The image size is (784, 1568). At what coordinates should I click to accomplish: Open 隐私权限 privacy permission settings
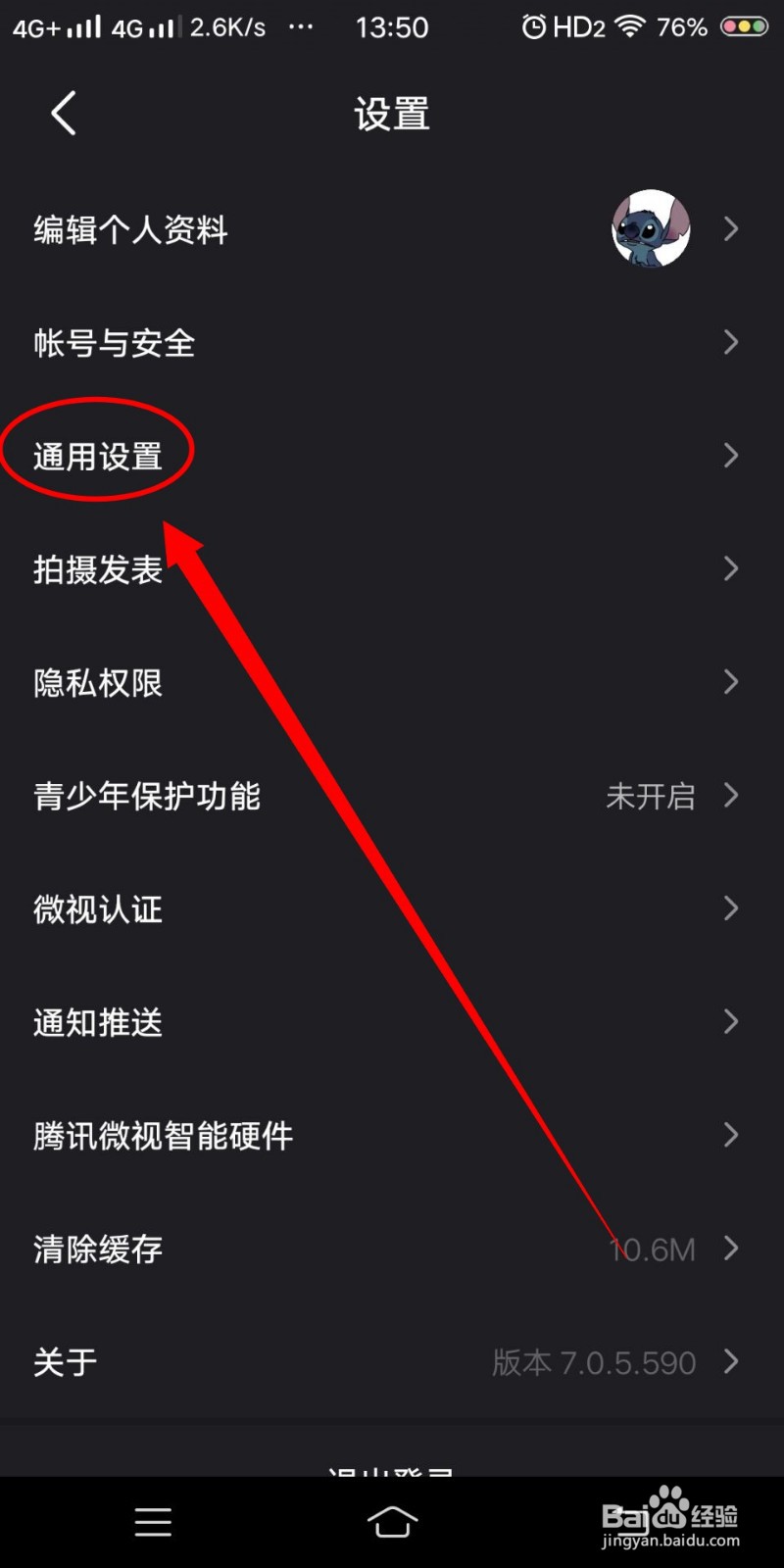[97, 683]
